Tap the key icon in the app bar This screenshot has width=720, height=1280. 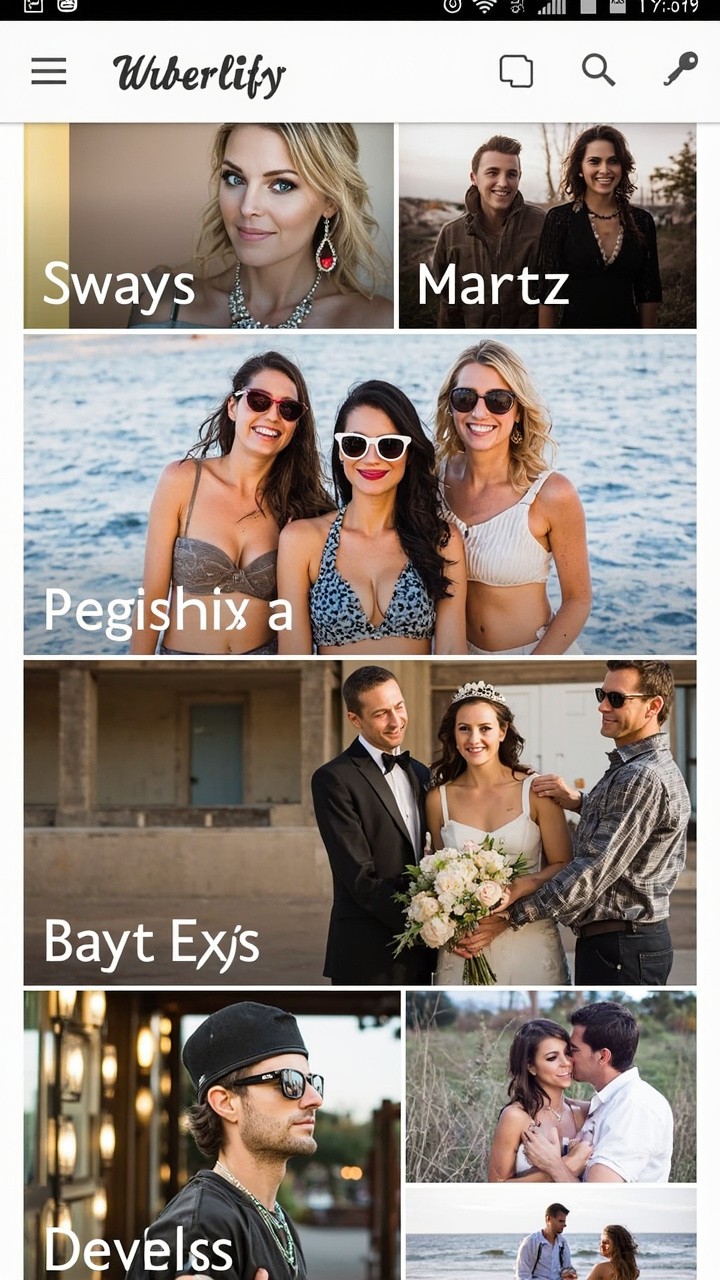click(x=681, y=70)
